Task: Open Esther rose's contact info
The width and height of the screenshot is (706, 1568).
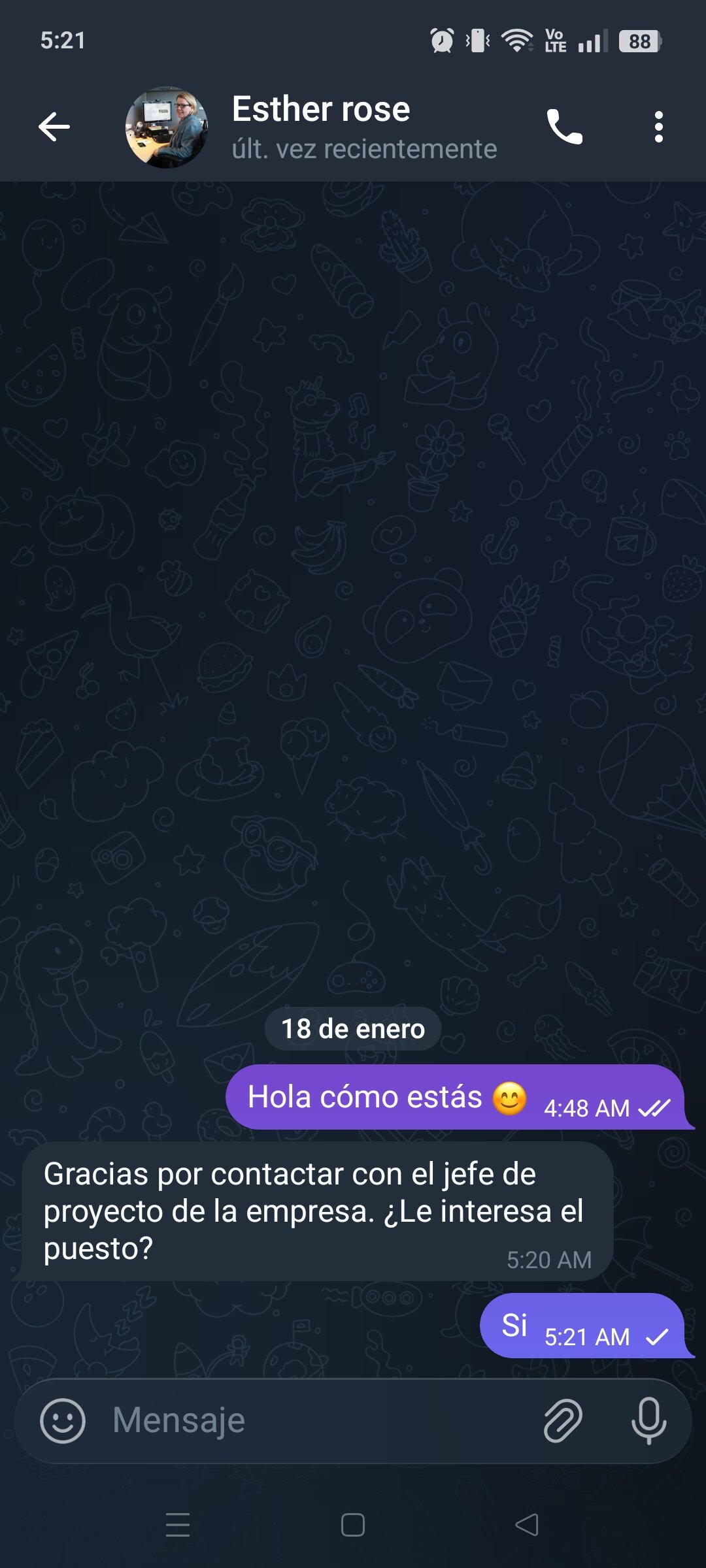Action: pos(353,127)
